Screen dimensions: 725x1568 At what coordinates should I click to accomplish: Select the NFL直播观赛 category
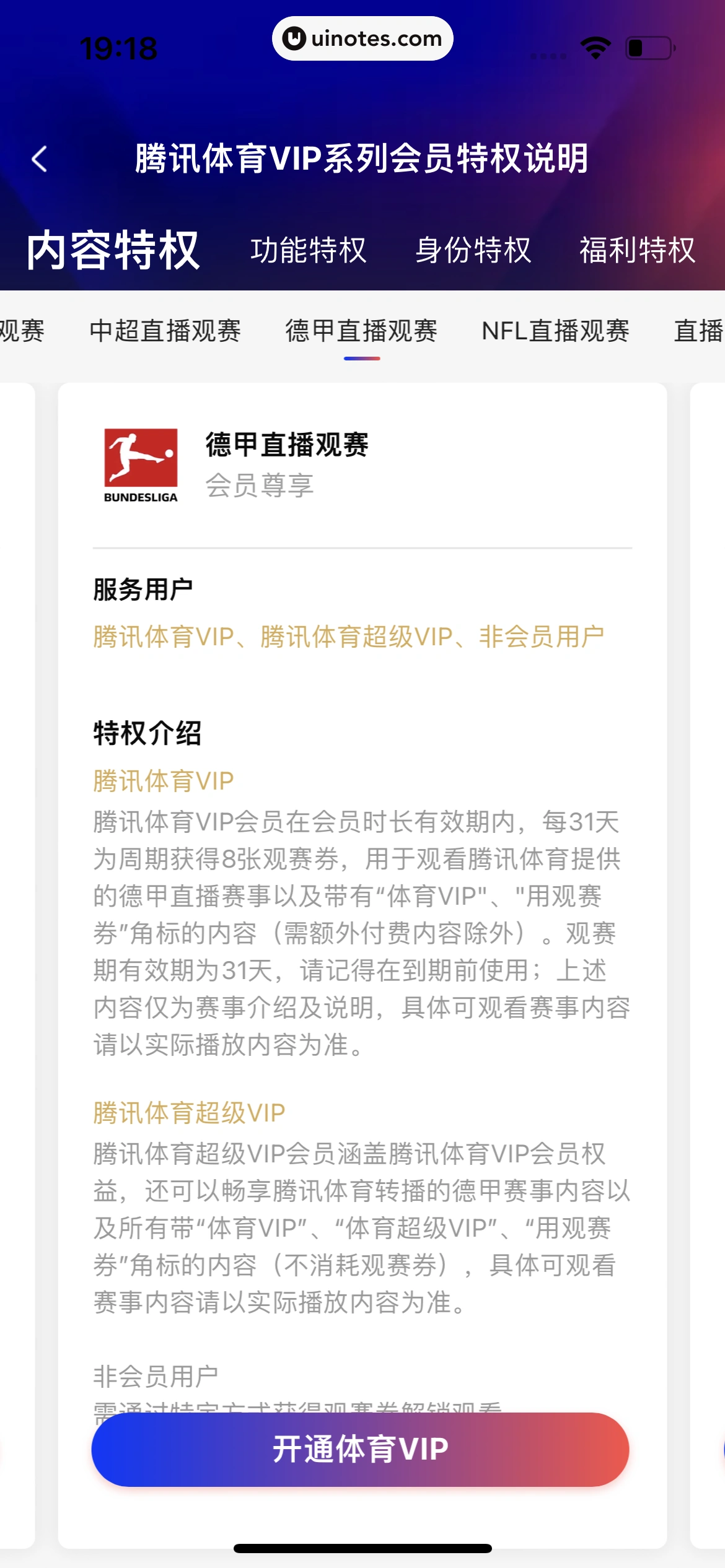[556, 331]
